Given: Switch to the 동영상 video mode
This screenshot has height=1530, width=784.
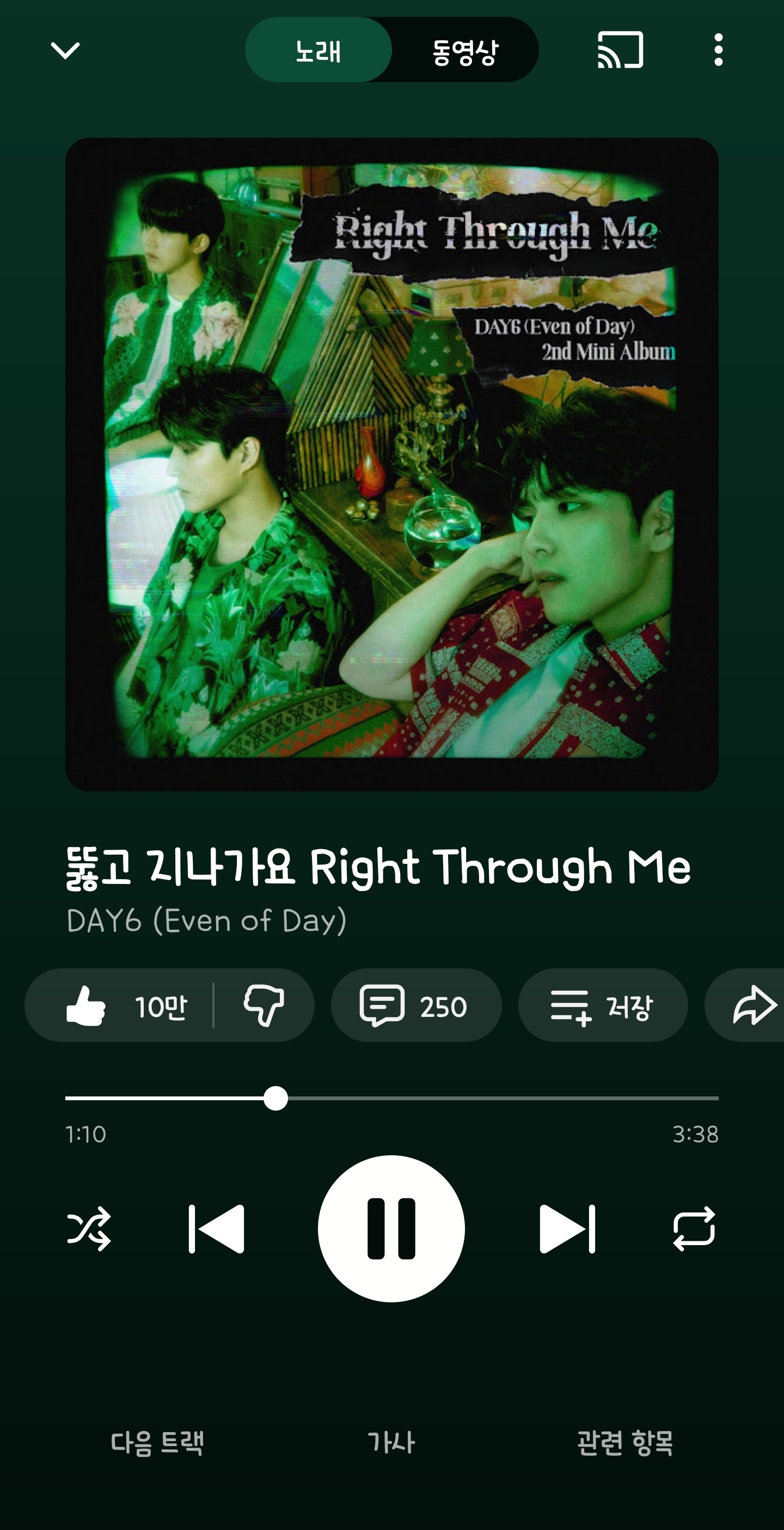Looking at the screenshot, I should (465, 51).
